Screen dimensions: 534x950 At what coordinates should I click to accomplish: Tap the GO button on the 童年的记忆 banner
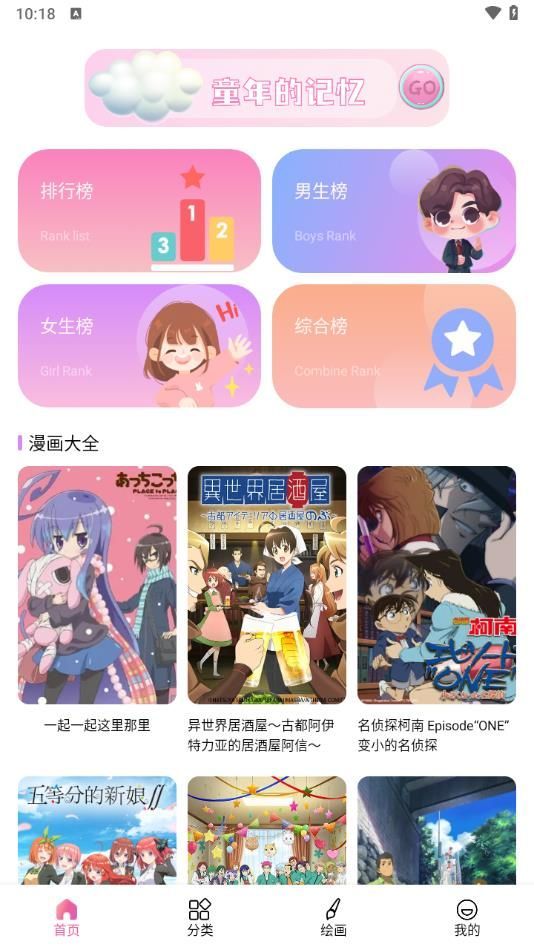click(x=421, y=87)
